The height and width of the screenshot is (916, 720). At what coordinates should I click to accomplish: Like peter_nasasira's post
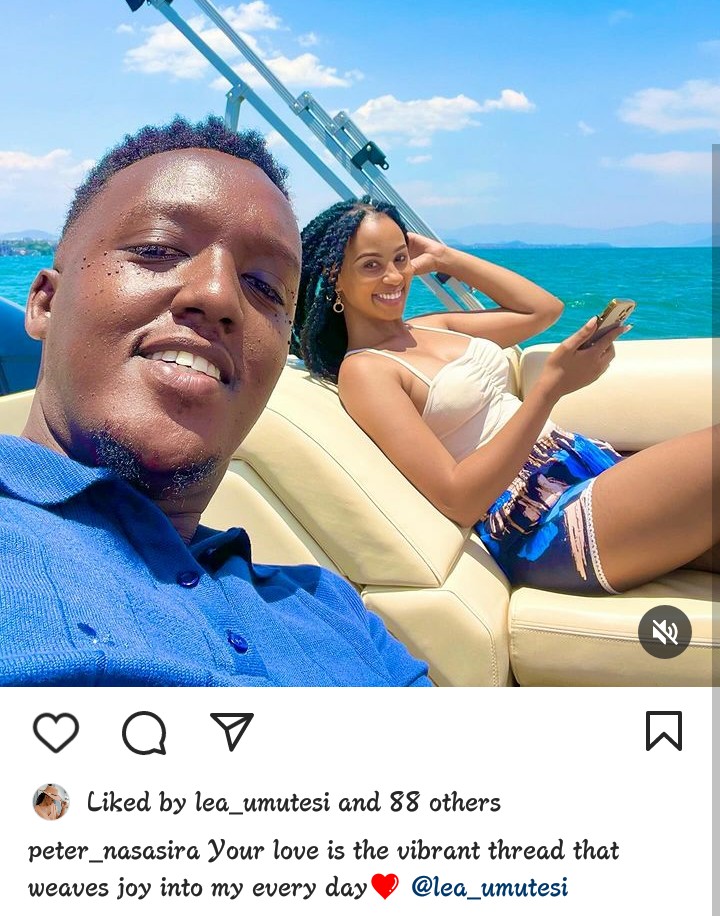56,733
